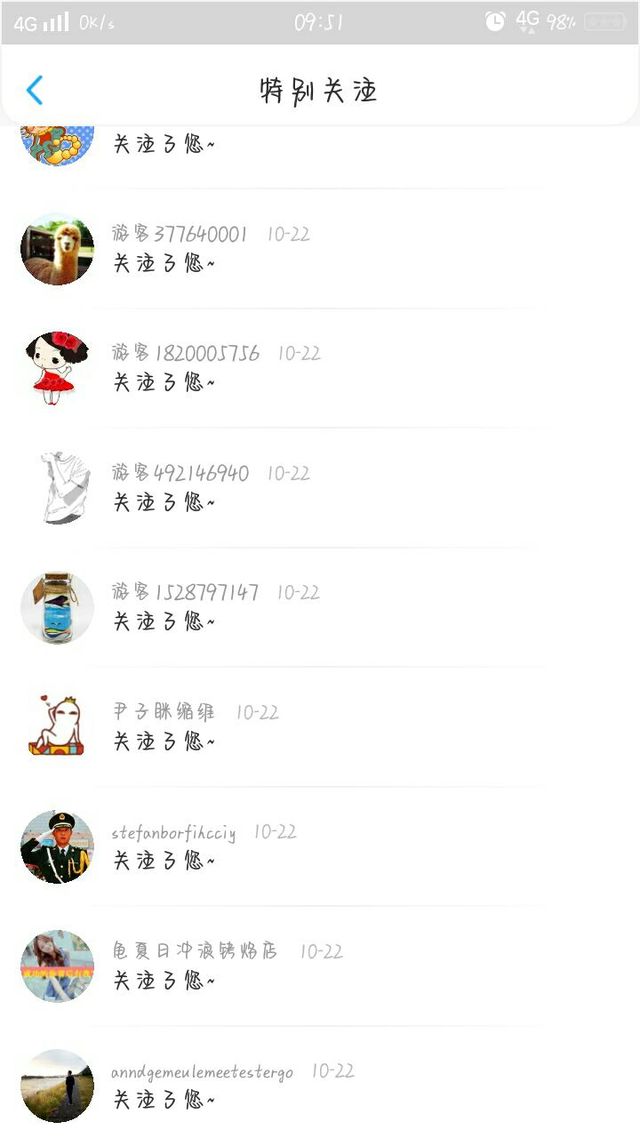The image size is (640, 1138).
Task: Open notification from stefanborfihcciy
Action: 320,847
